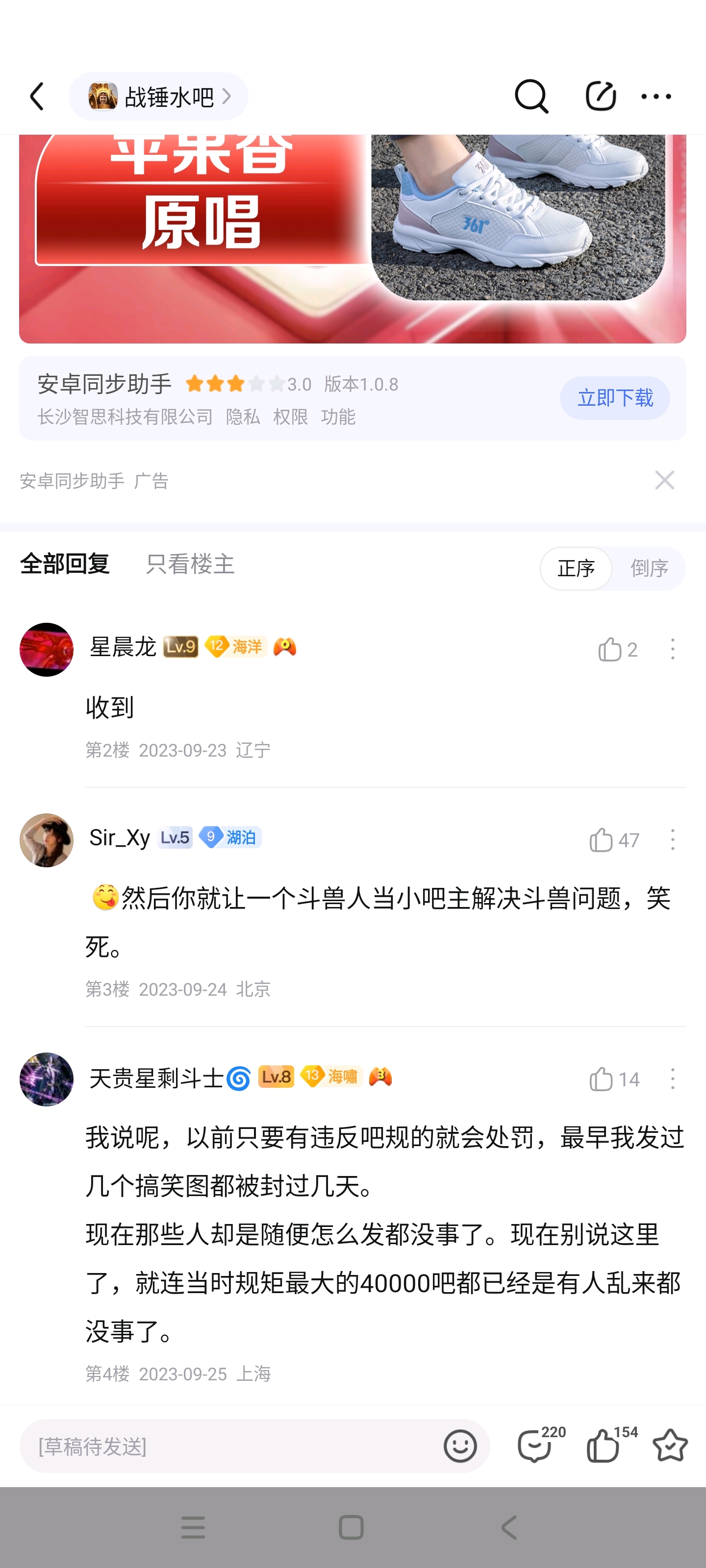The image size is (706, 1568).
Task: Select the 全部回复 tab
Action: pyautogui.click(x=65, y=564)
